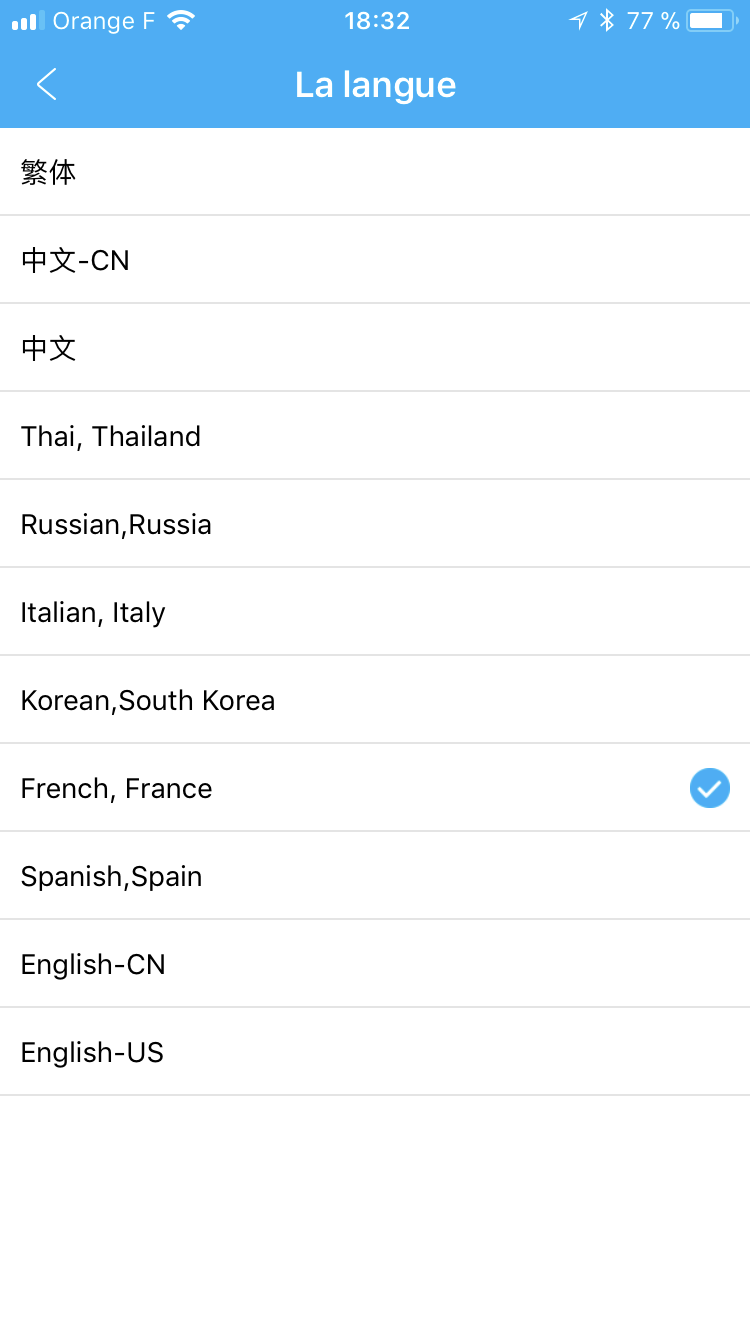The height and width of the screenshot is (1334, 750).
Task: Tap the checked French, France row
Action: pyautogui.click(x=375, y=788)
